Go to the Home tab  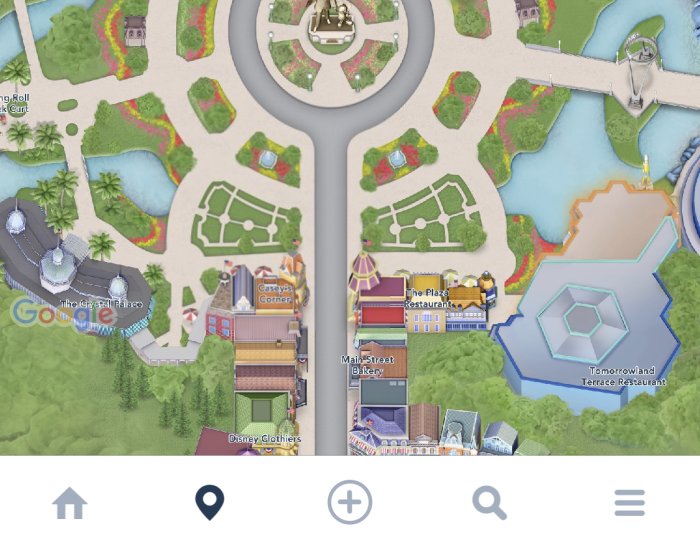tap(70, 503)
